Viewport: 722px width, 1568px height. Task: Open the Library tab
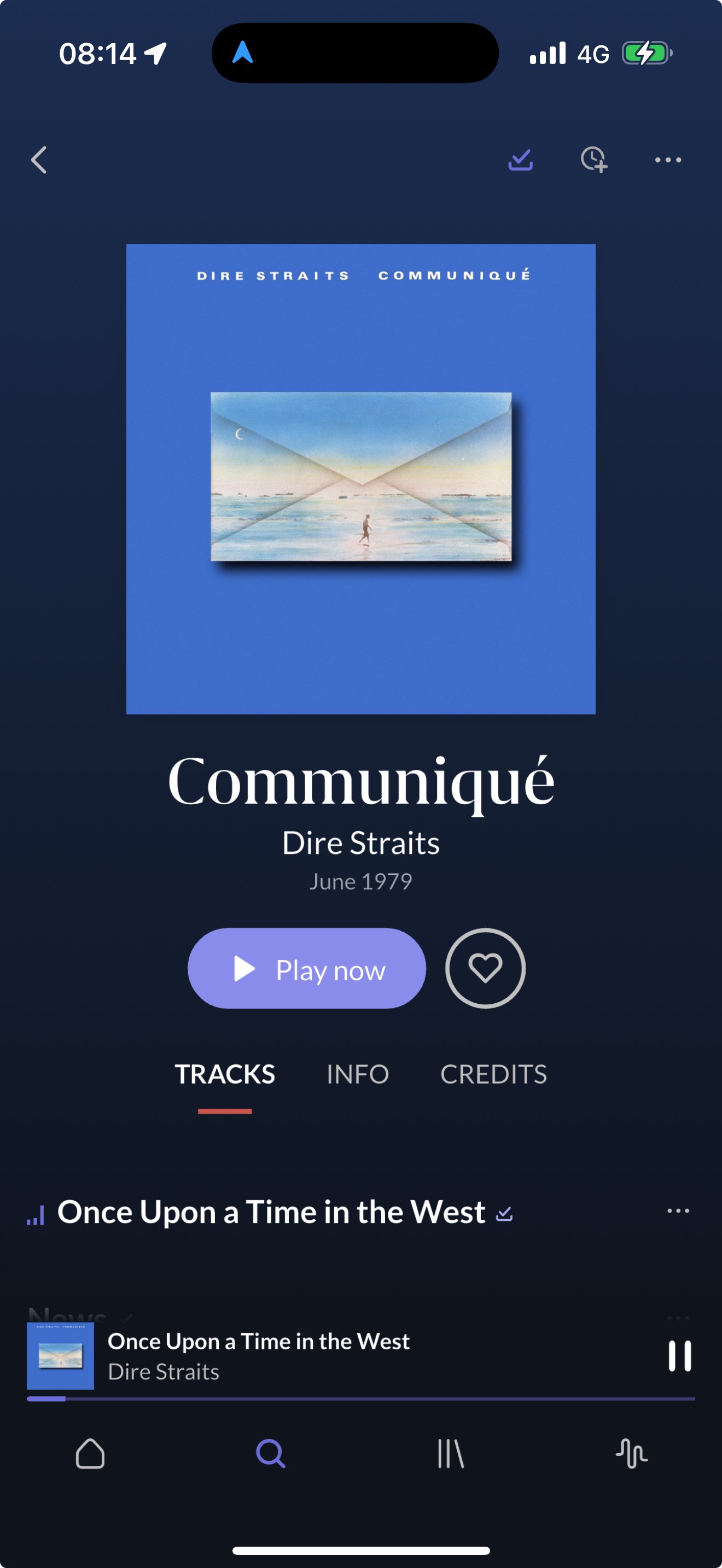(x=451, y=1454)
